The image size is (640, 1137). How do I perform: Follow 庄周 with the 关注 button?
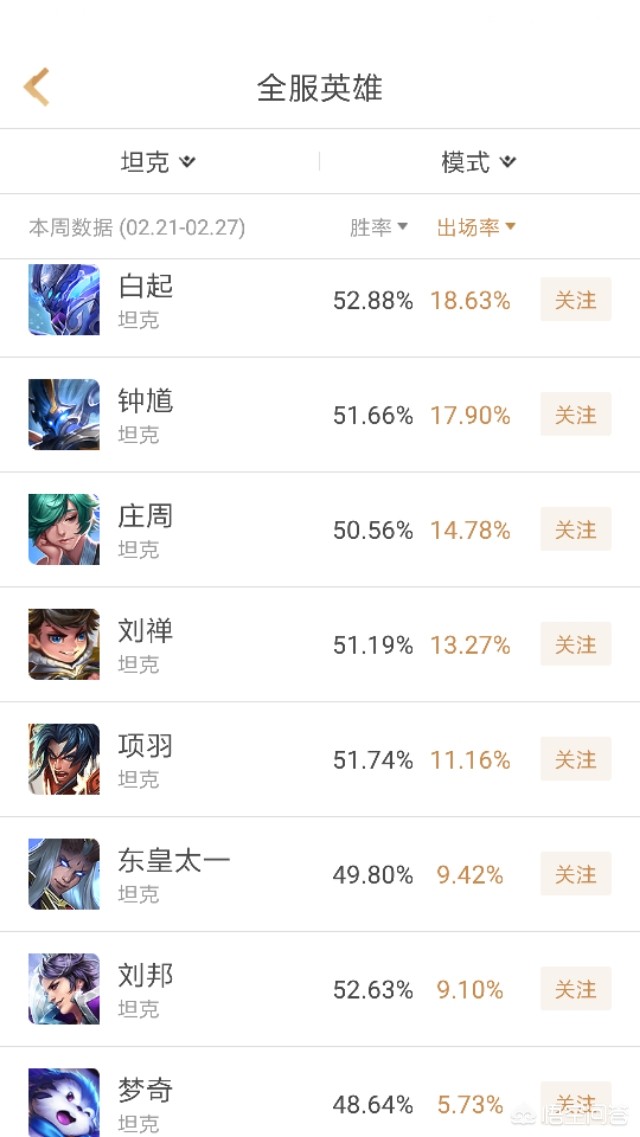pos(575,529)
